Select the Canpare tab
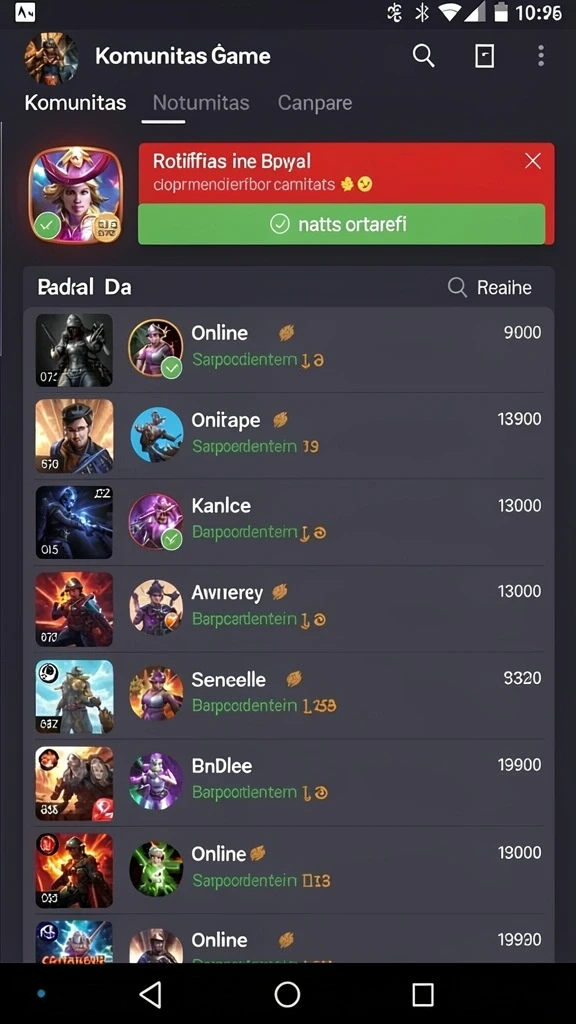This screenshot has width=576, height=1024. pos(315,103)
